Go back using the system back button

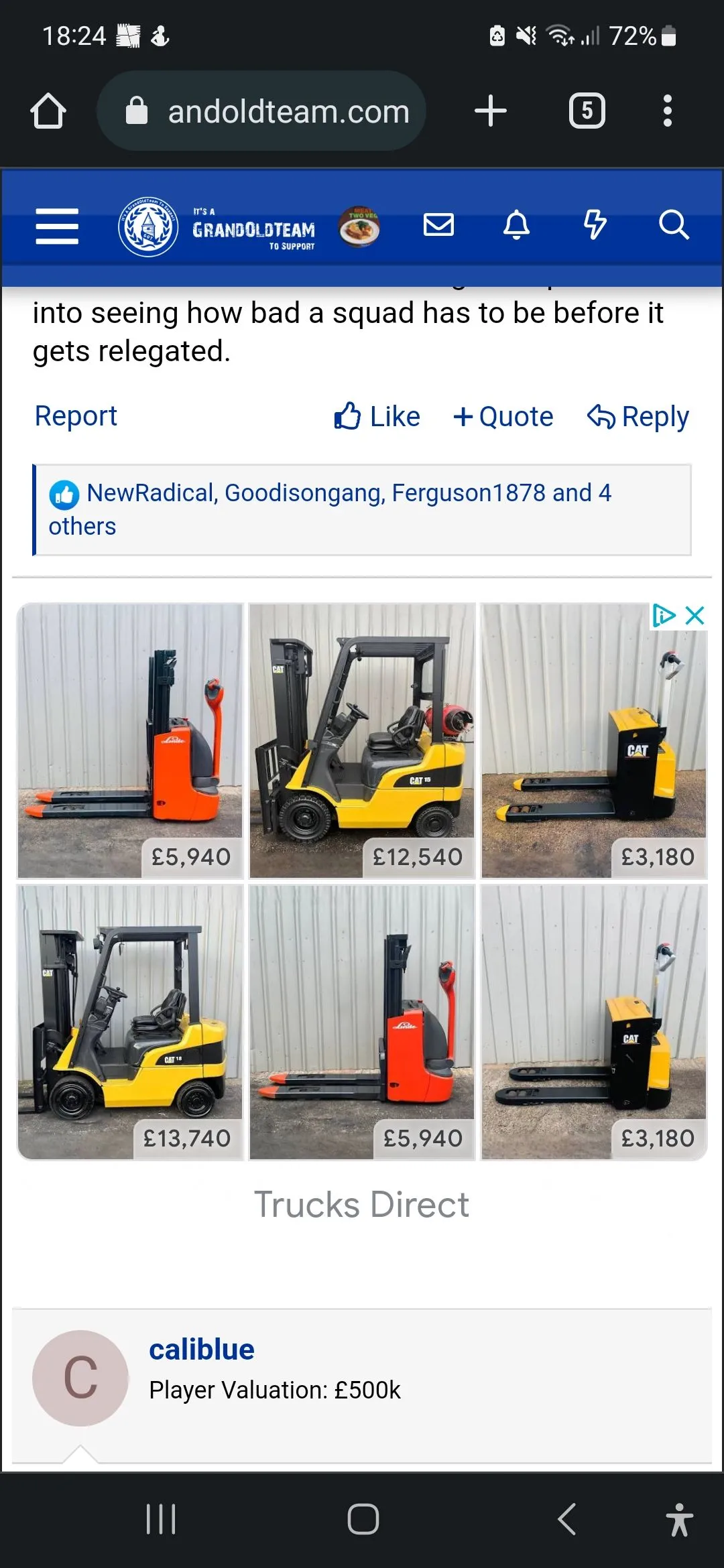coord(566,1519)
